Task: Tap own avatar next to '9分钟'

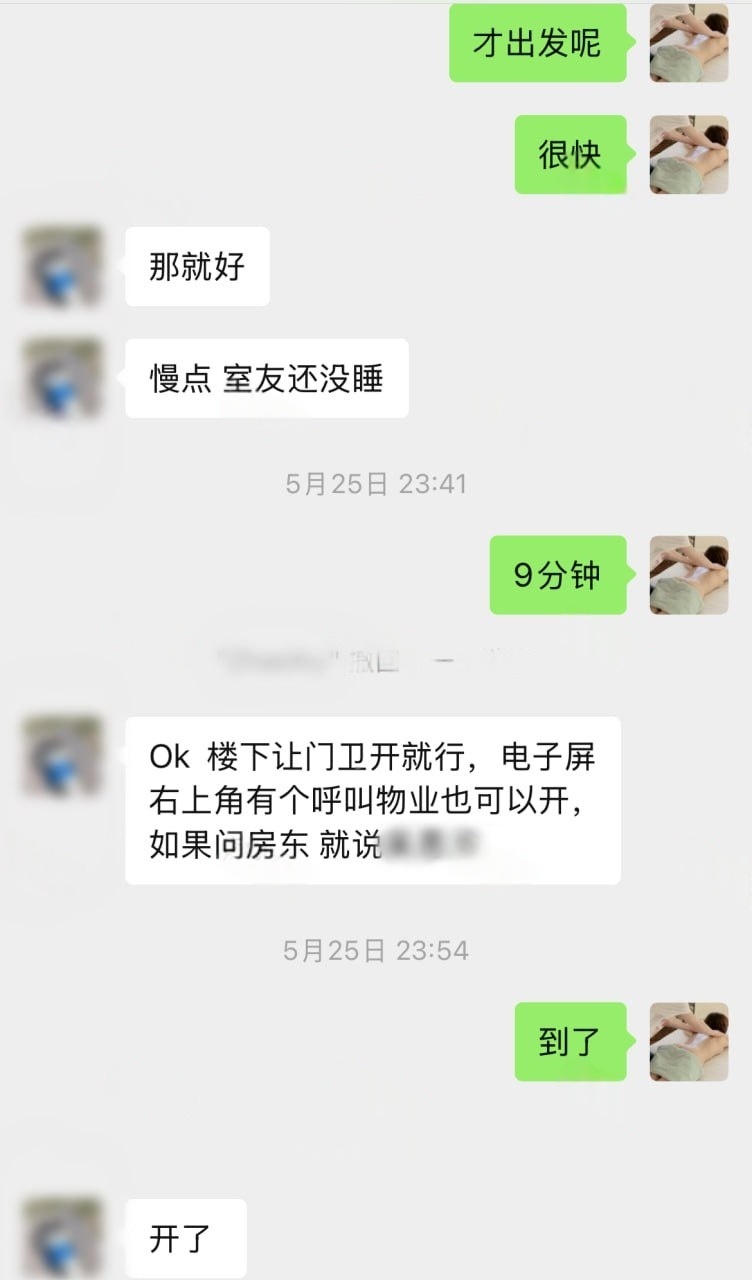Action: (x=689, y=575)
